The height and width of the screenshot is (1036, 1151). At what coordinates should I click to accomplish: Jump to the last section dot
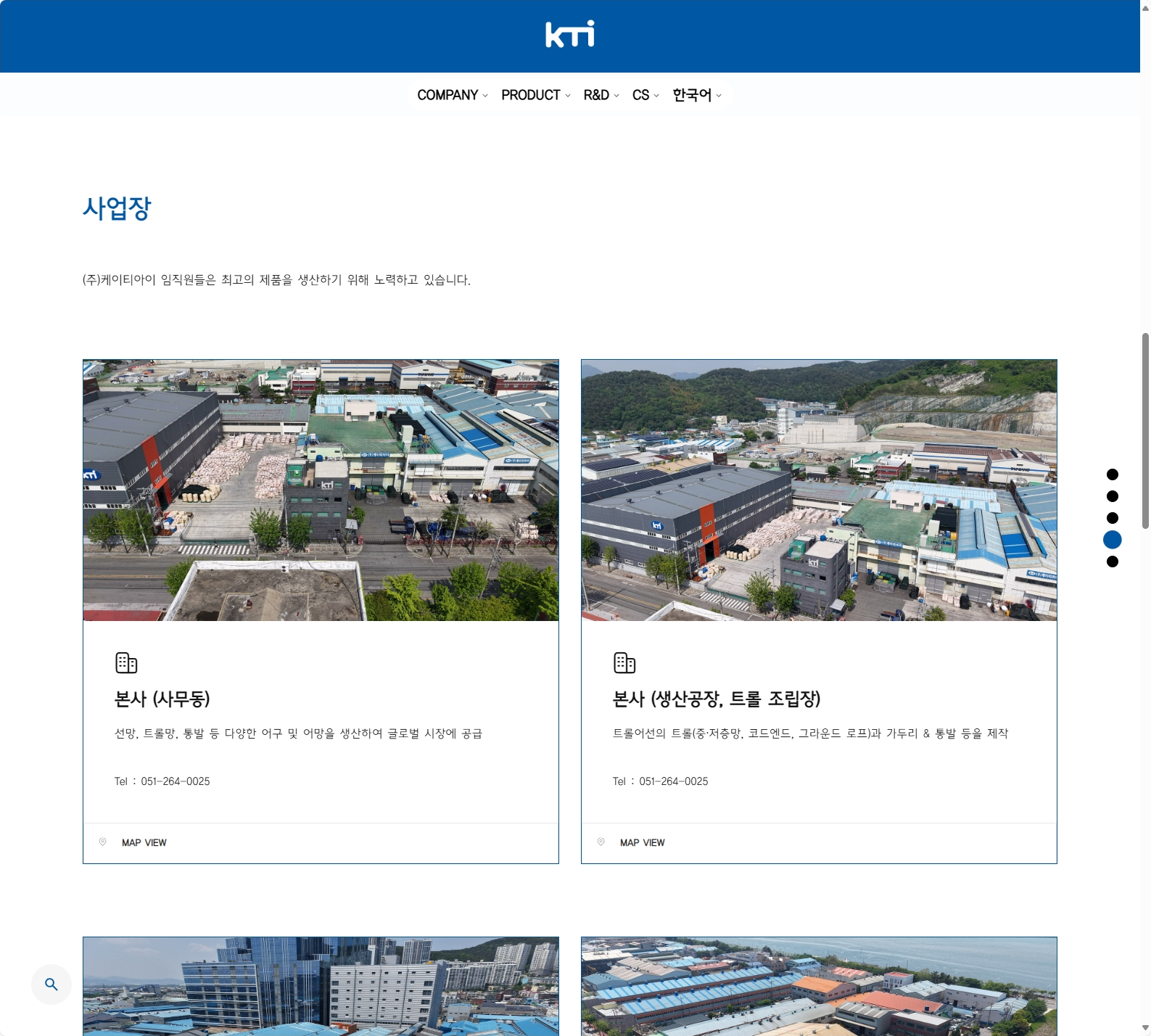click(1113, 562)
